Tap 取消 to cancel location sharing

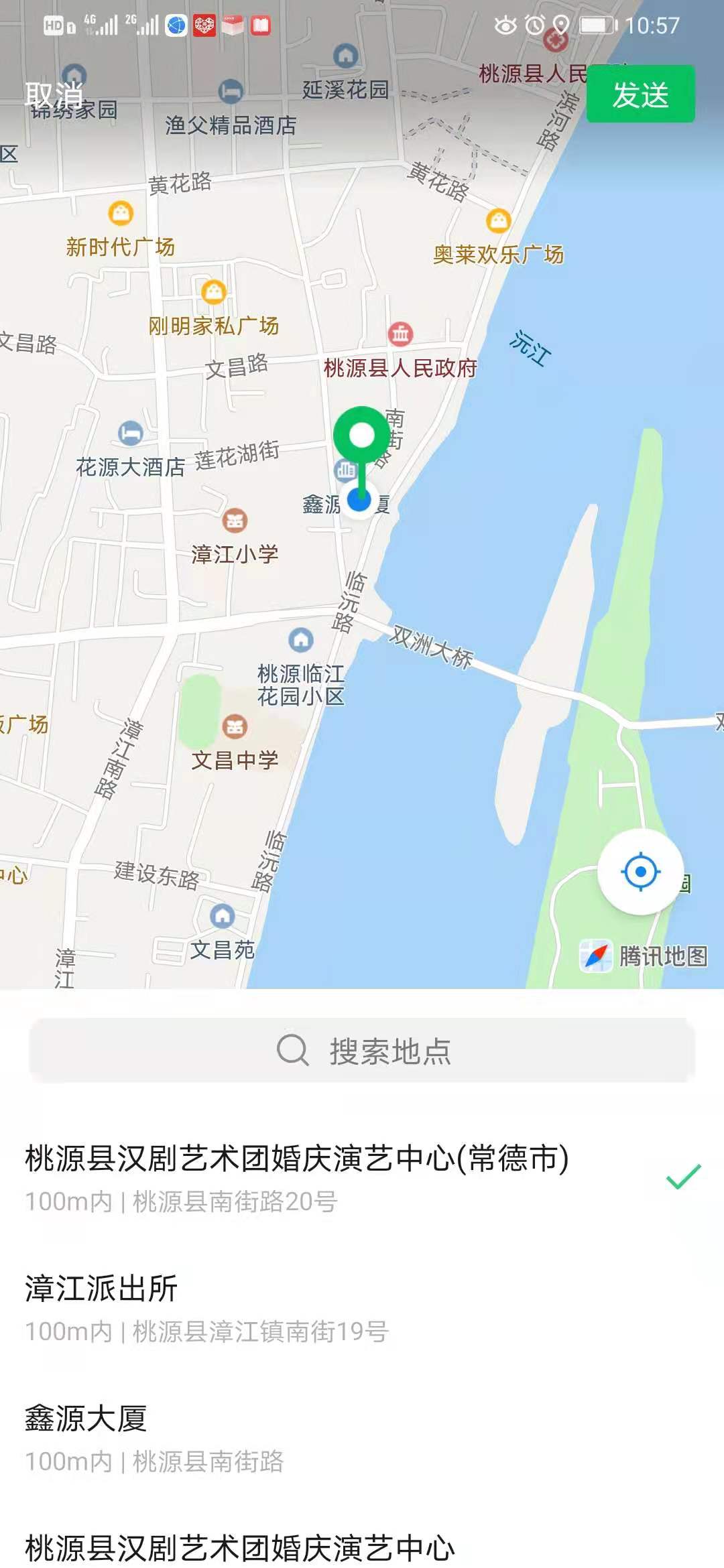point(54,94)
